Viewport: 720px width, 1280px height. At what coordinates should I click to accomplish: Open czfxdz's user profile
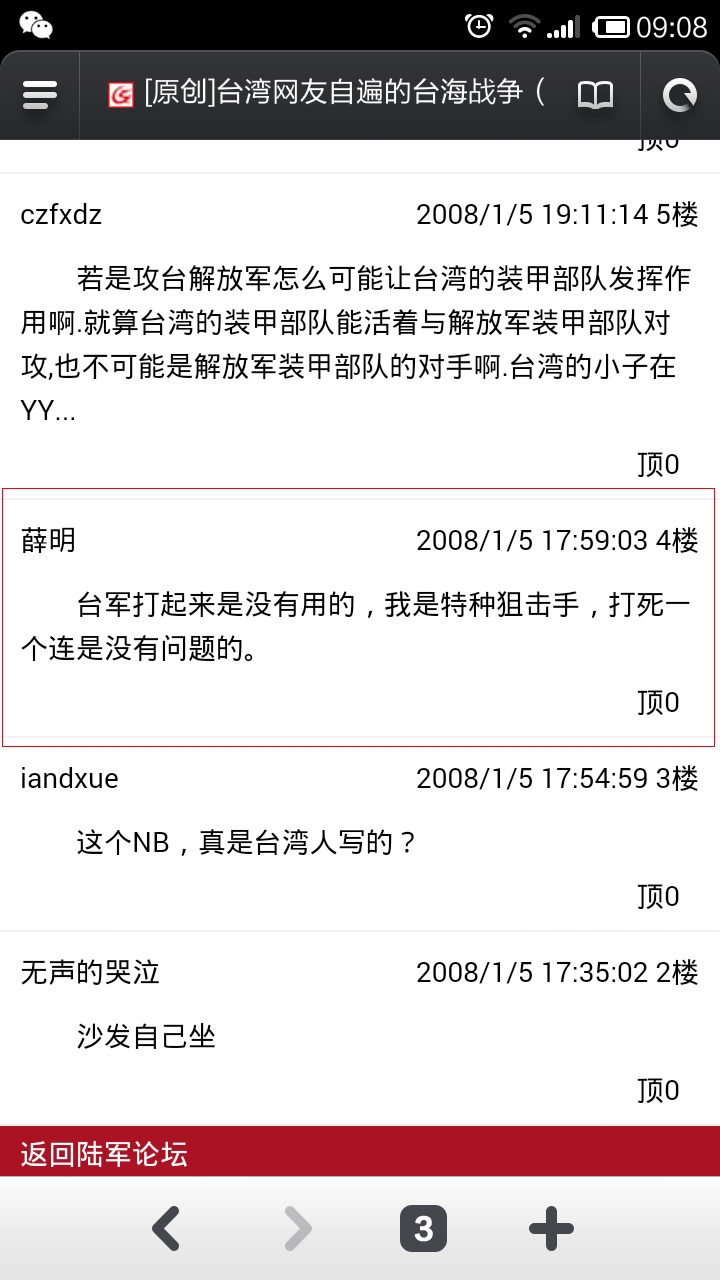(x=61, y=215)
